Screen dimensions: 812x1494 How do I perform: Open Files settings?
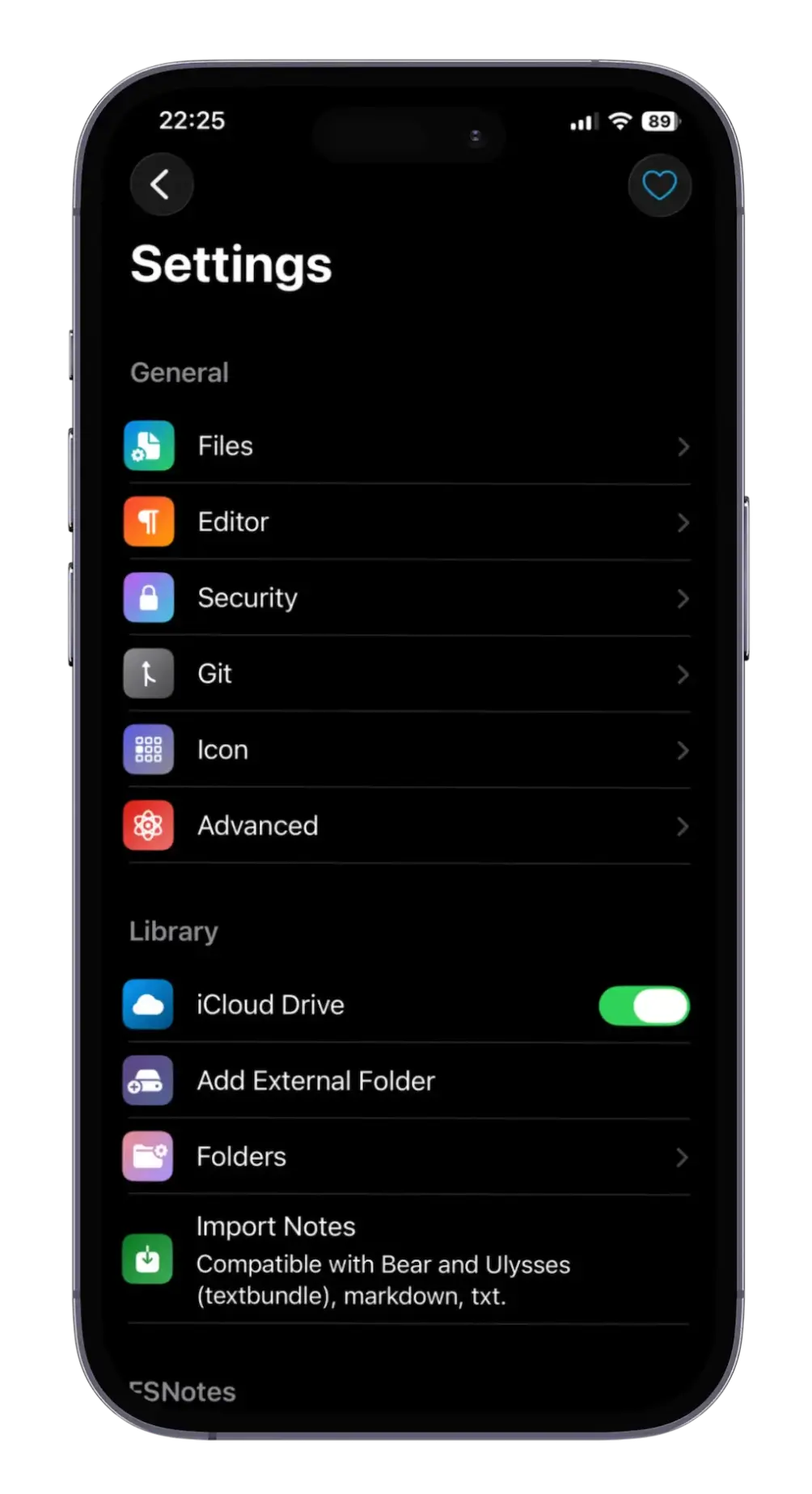coord(404,446)
